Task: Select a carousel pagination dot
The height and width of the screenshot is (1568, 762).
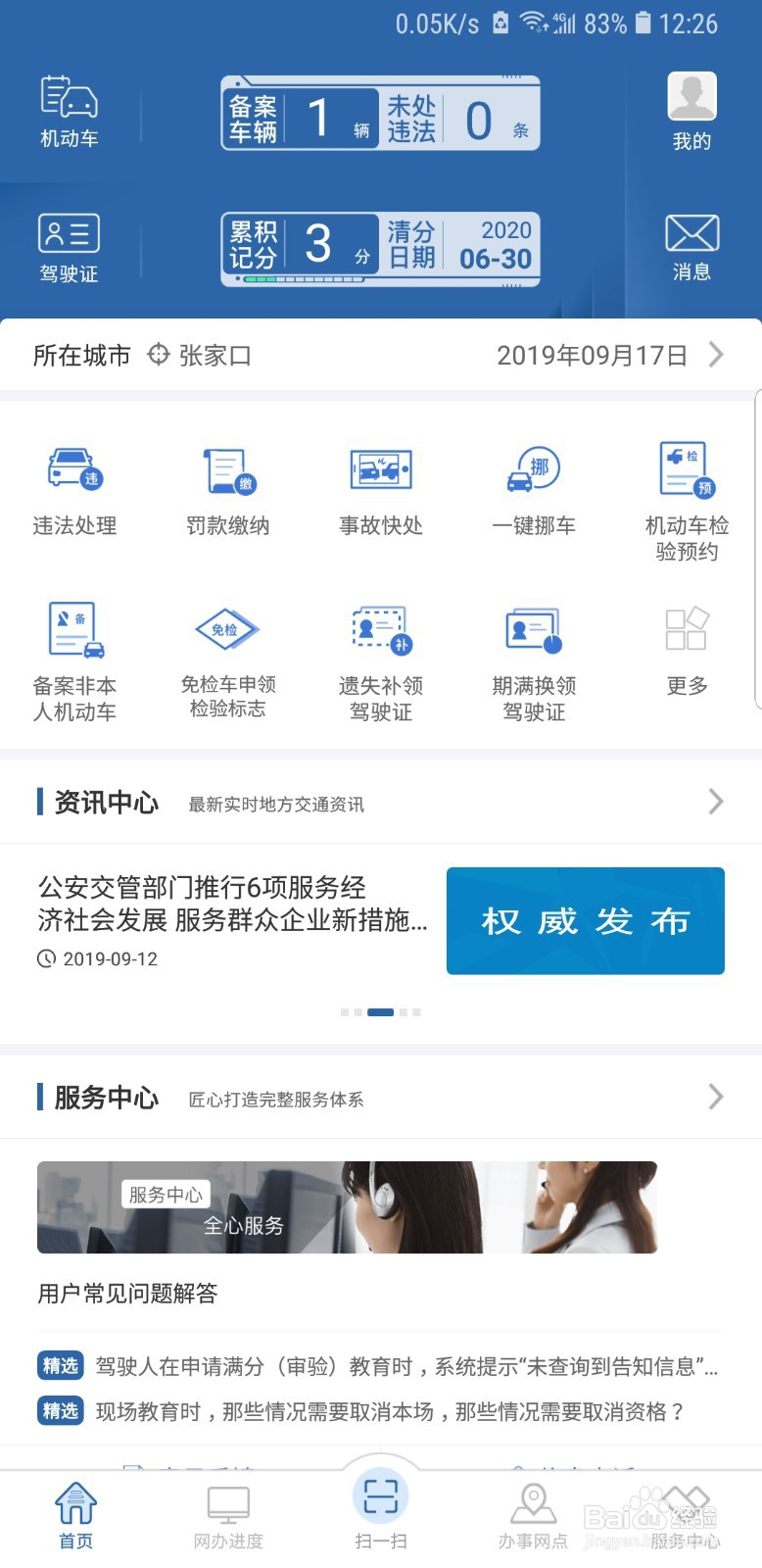Action: click(380, 1012)
